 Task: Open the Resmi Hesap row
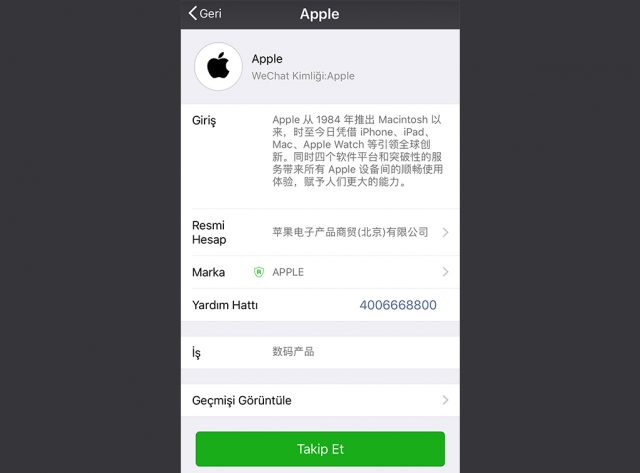tap(320, 232)
